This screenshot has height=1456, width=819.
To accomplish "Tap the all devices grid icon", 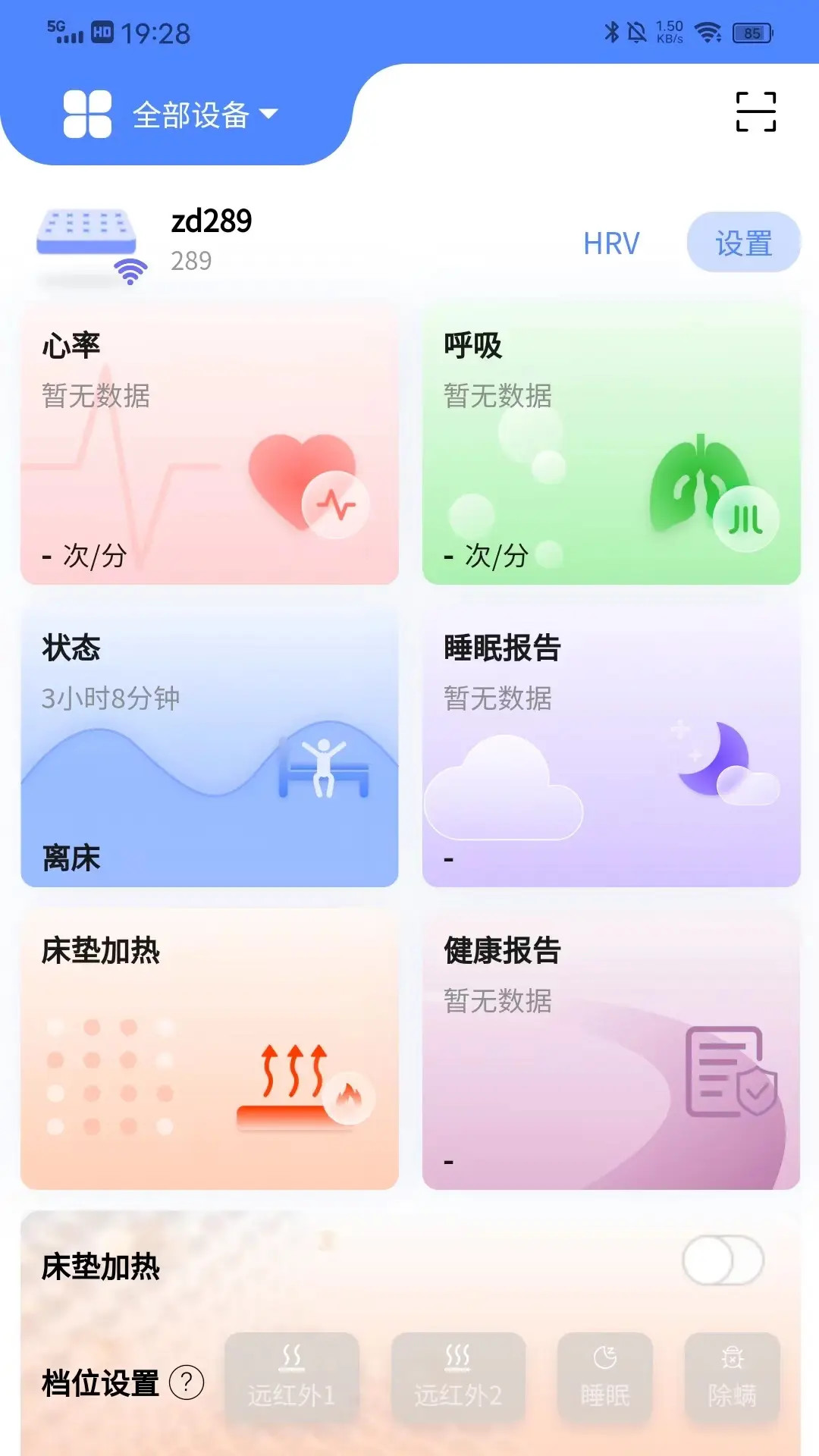I will 86,112.
